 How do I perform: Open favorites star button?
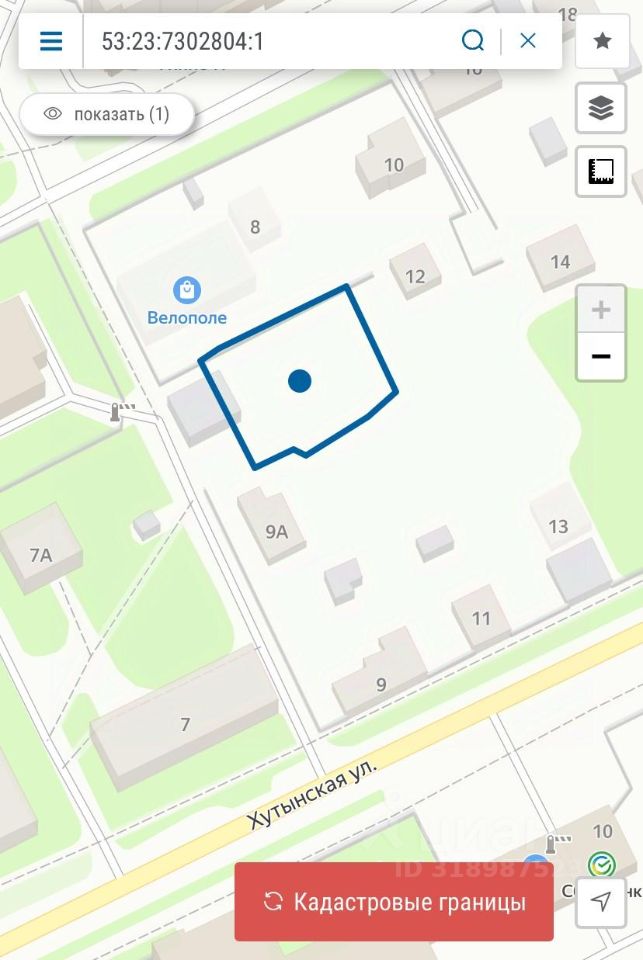coord(602,41)
